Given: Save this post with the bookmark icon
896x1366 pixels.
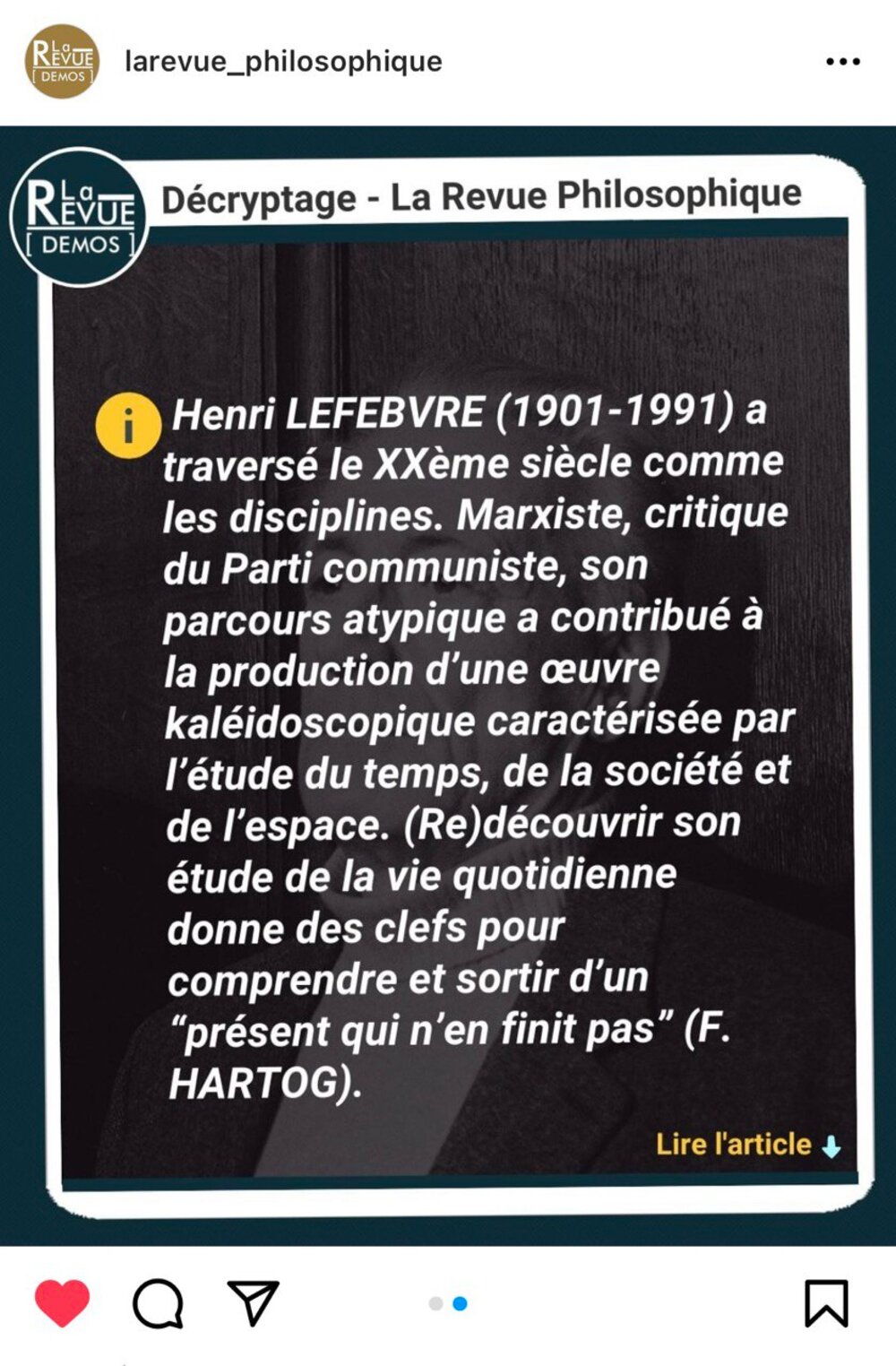Looking at the screenshot, I should click(825, 1302).
